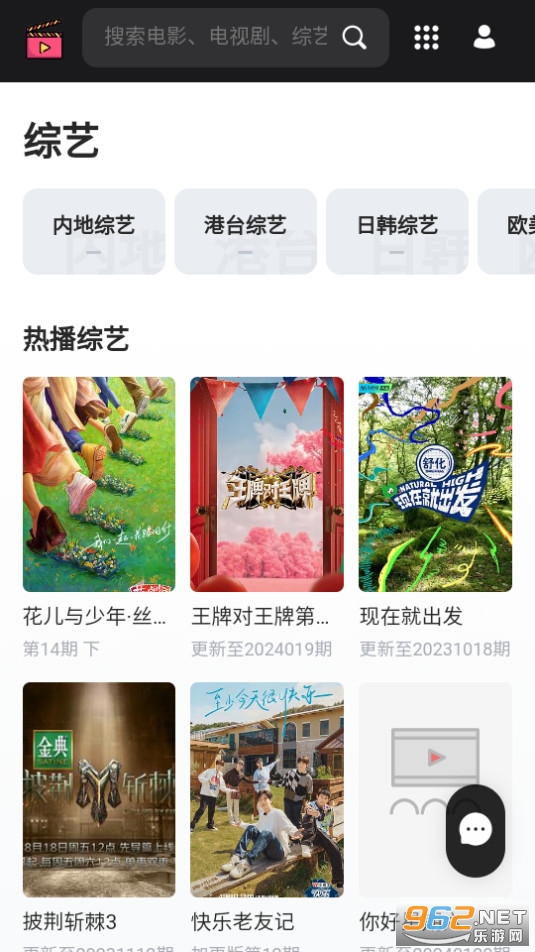
Task: Tap the magnifier search icon
Action: pyautogui.click(x=354, y=38)
